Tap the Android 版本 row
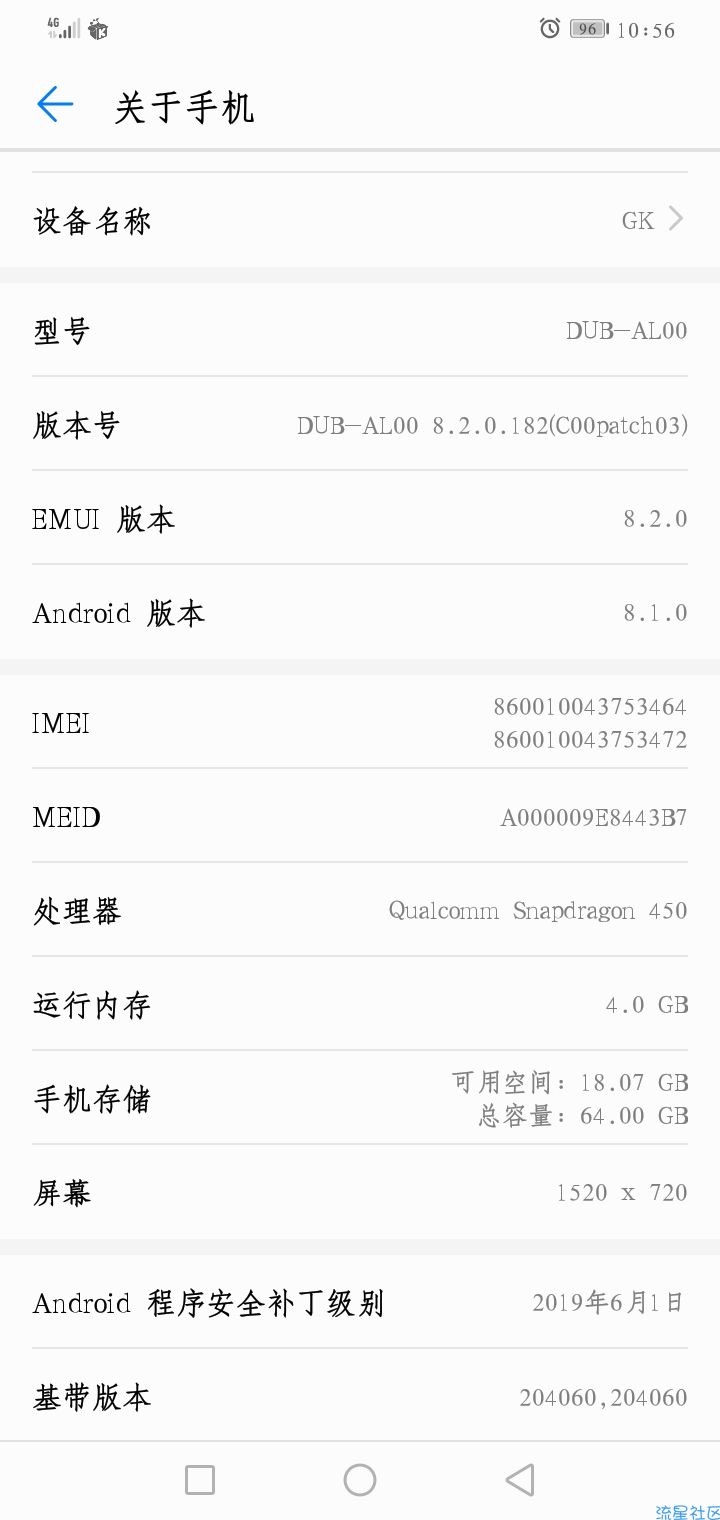Image resolution: width=720 pixels, height=1520 pixels. pyautogui.click(x=360, y=612)
